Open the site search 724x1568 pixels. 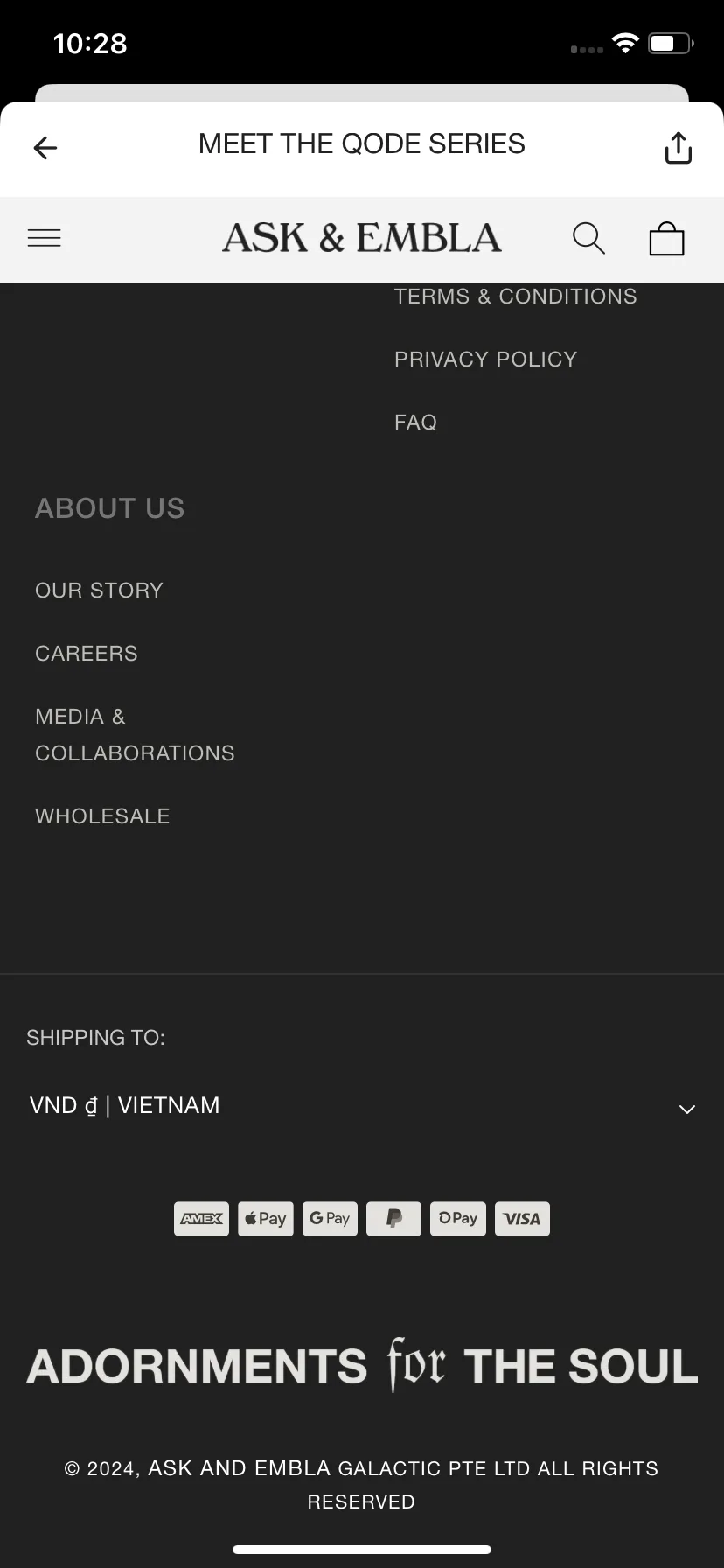[588, 238]
